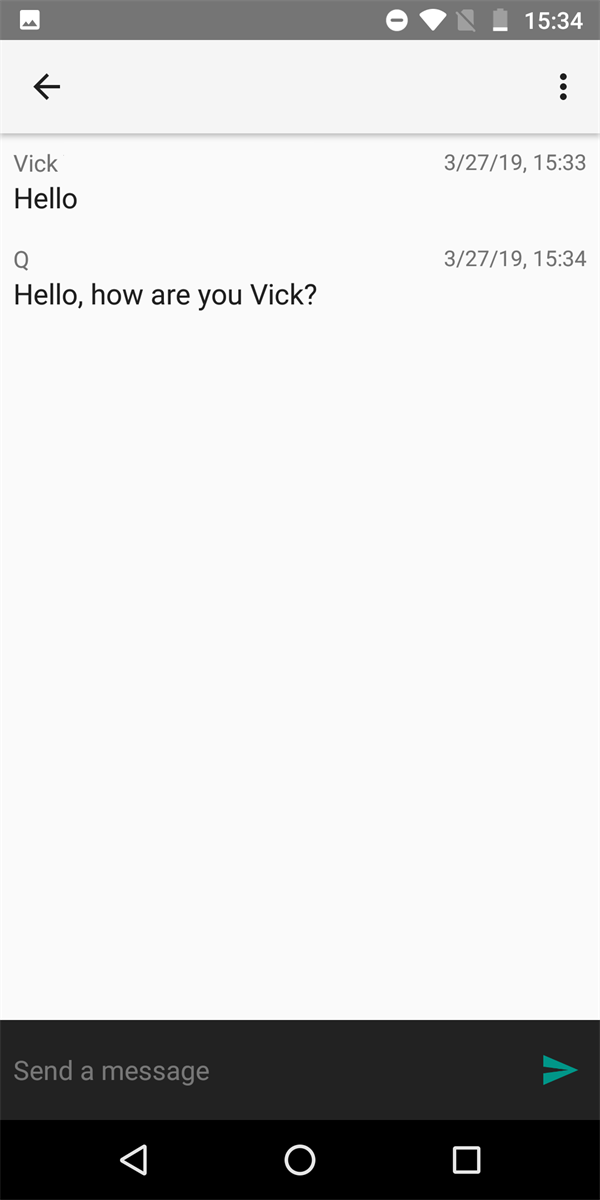Open the three-dot overflow menu
The height and width of the screenshot is (1200, 600).
click(563, 87)
